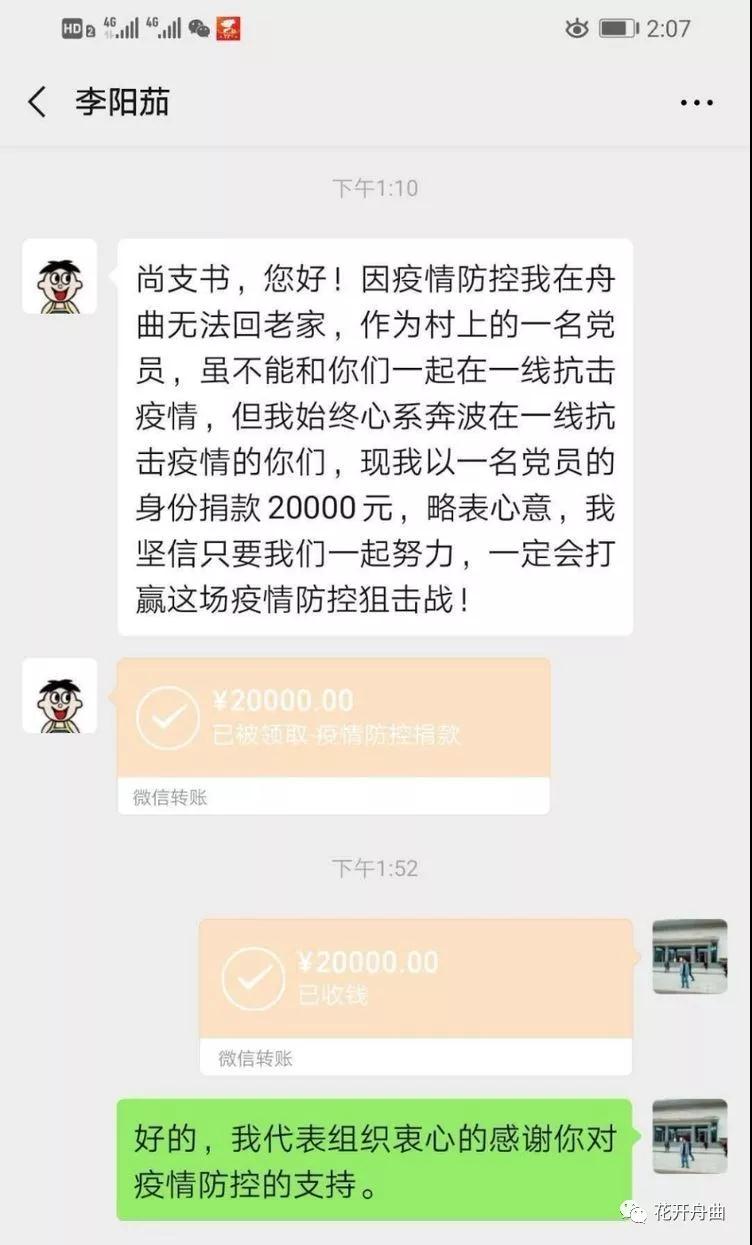The height and width of the screenshot is (1245, 752).
Task: Open sender avatar beside the 尚支书 message
Action: [x=60, y=276]
